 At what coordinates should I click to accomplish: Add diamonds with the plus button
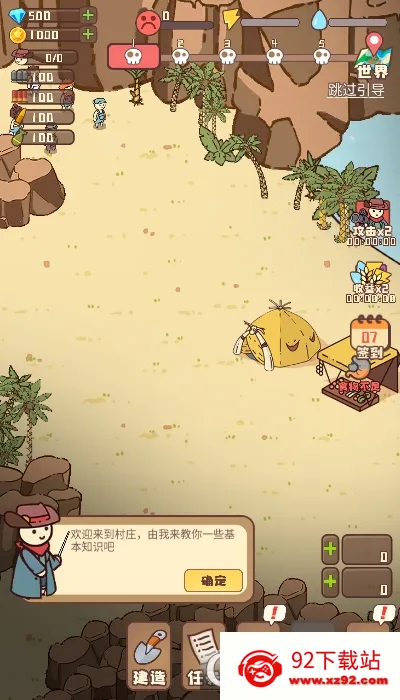click(88, 16)
